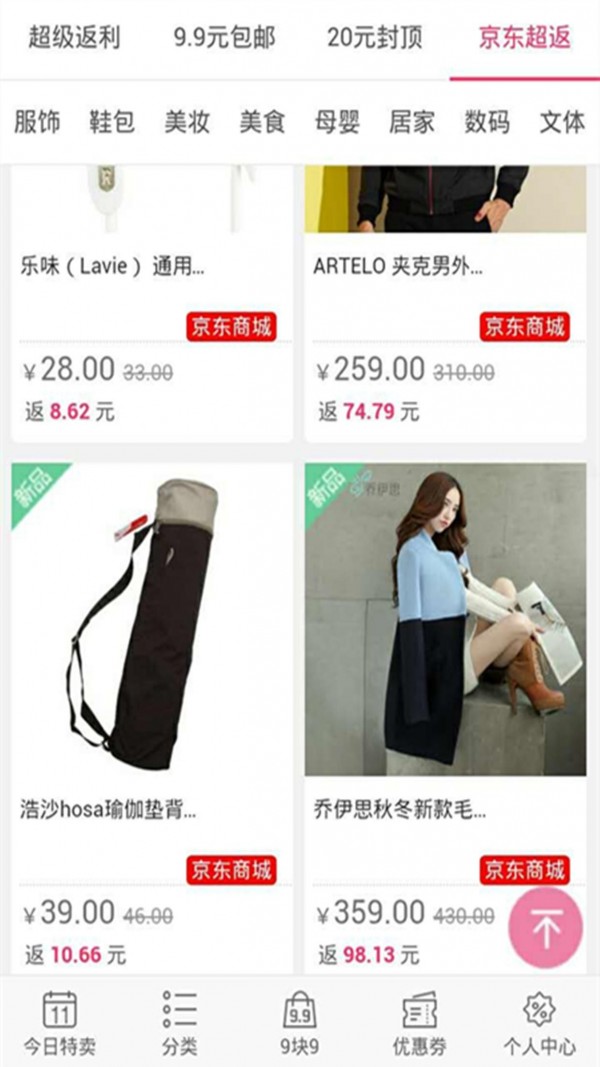The height and width of the screenshot is (1067, 600).
Task: Open the 今日特卖 bottom tab
Action: tap(60, 1022)
